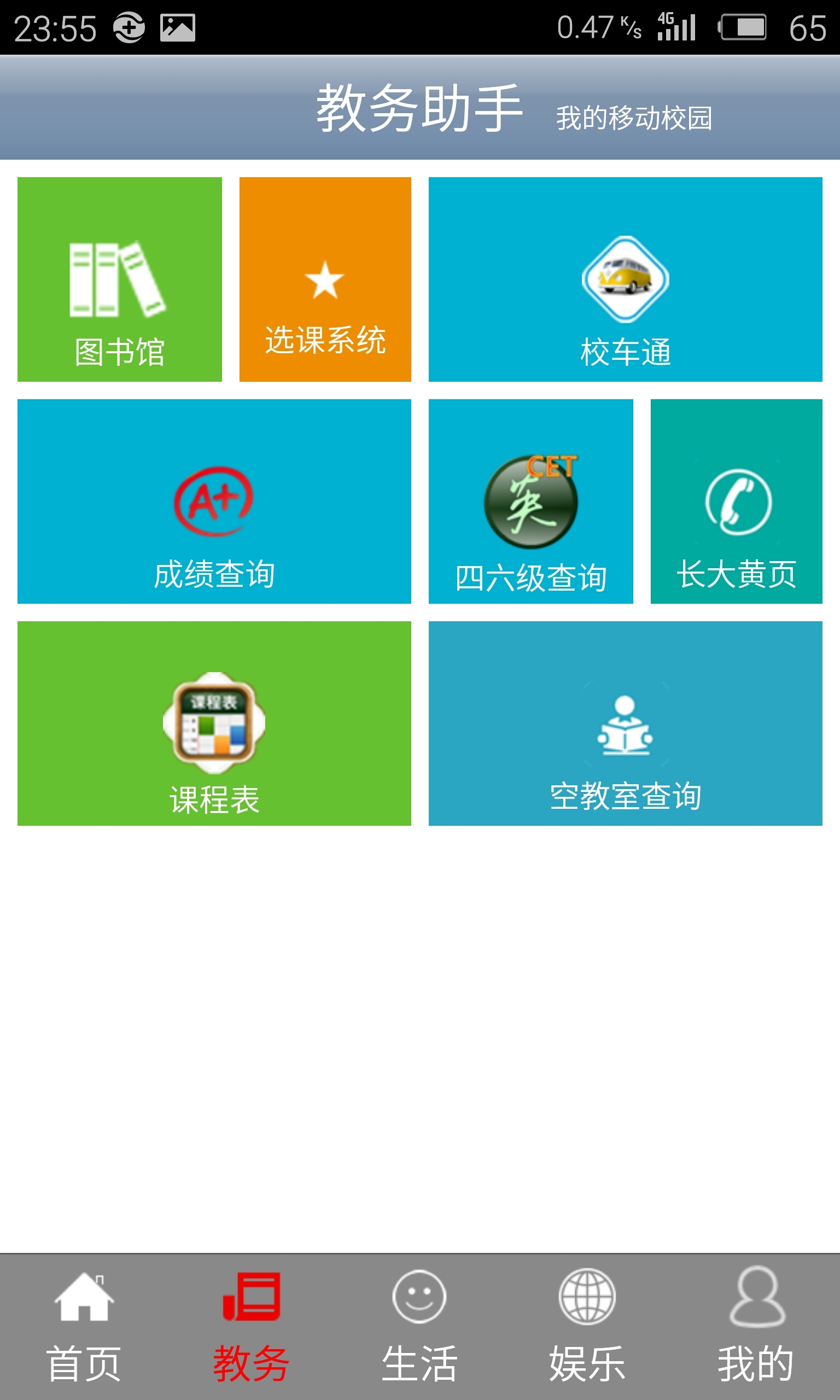Open the 我的 profile tab
This screenshot has height=1400, width=840.
click(x=756, y=1325)
